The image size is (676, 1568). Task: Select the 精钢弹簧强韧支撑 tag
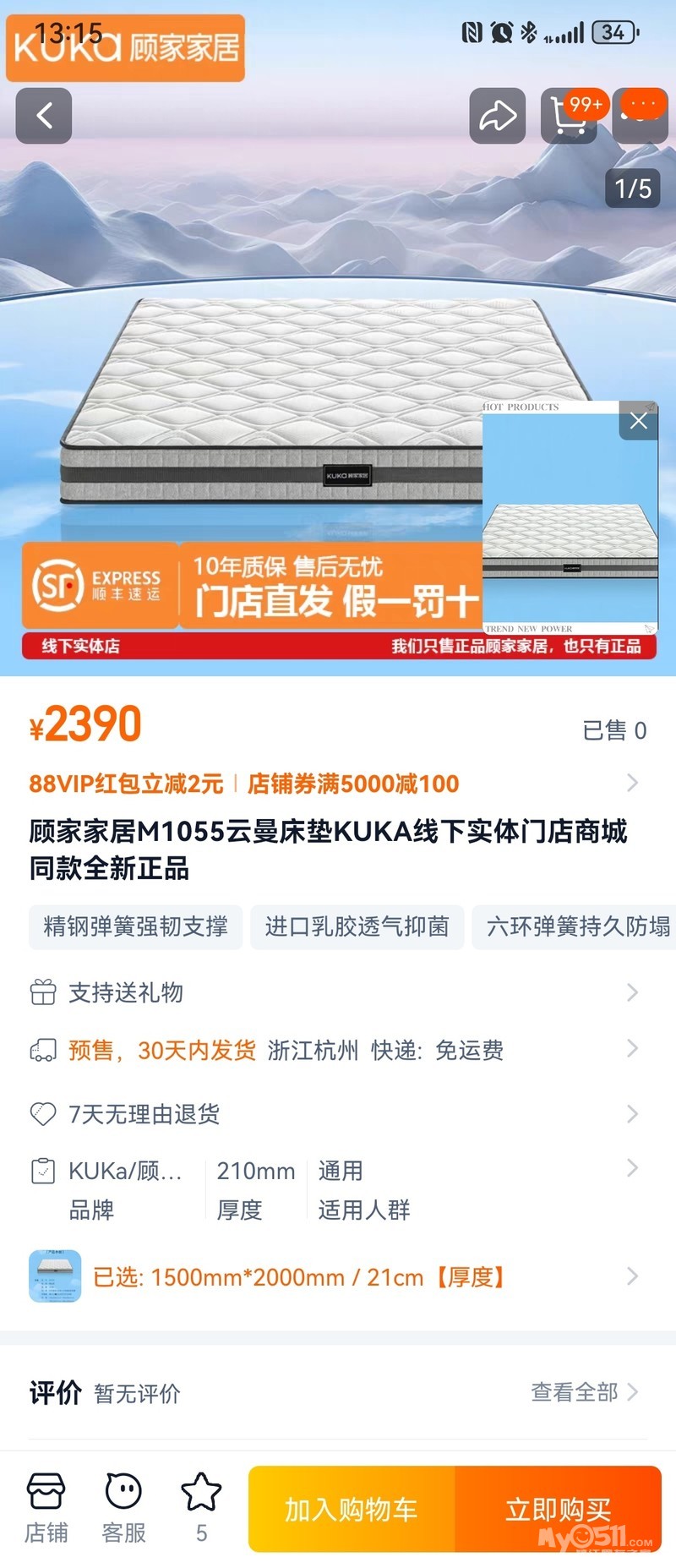point(135,927)
